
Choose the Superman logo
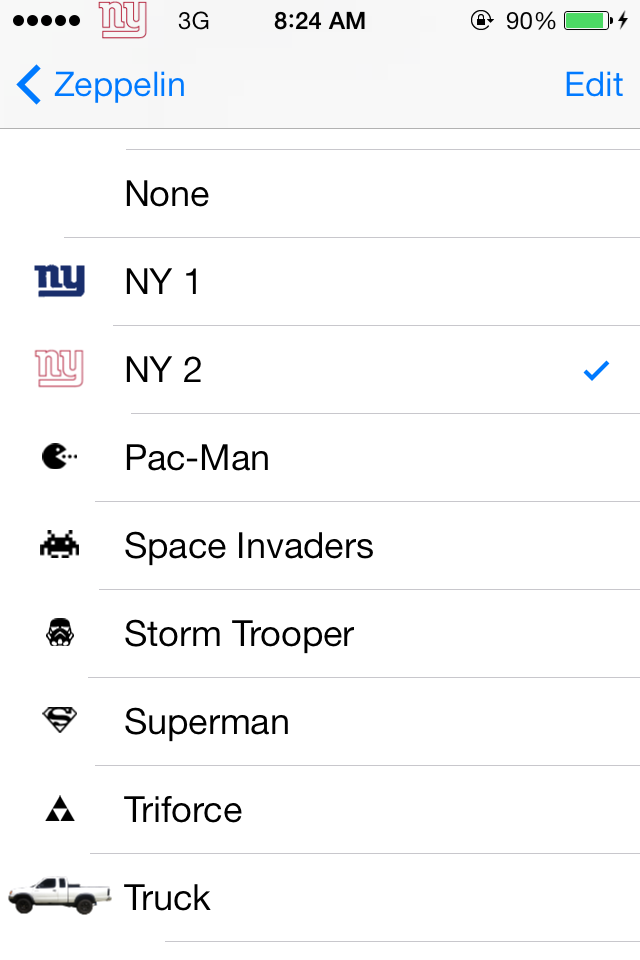tap(320, 721)
